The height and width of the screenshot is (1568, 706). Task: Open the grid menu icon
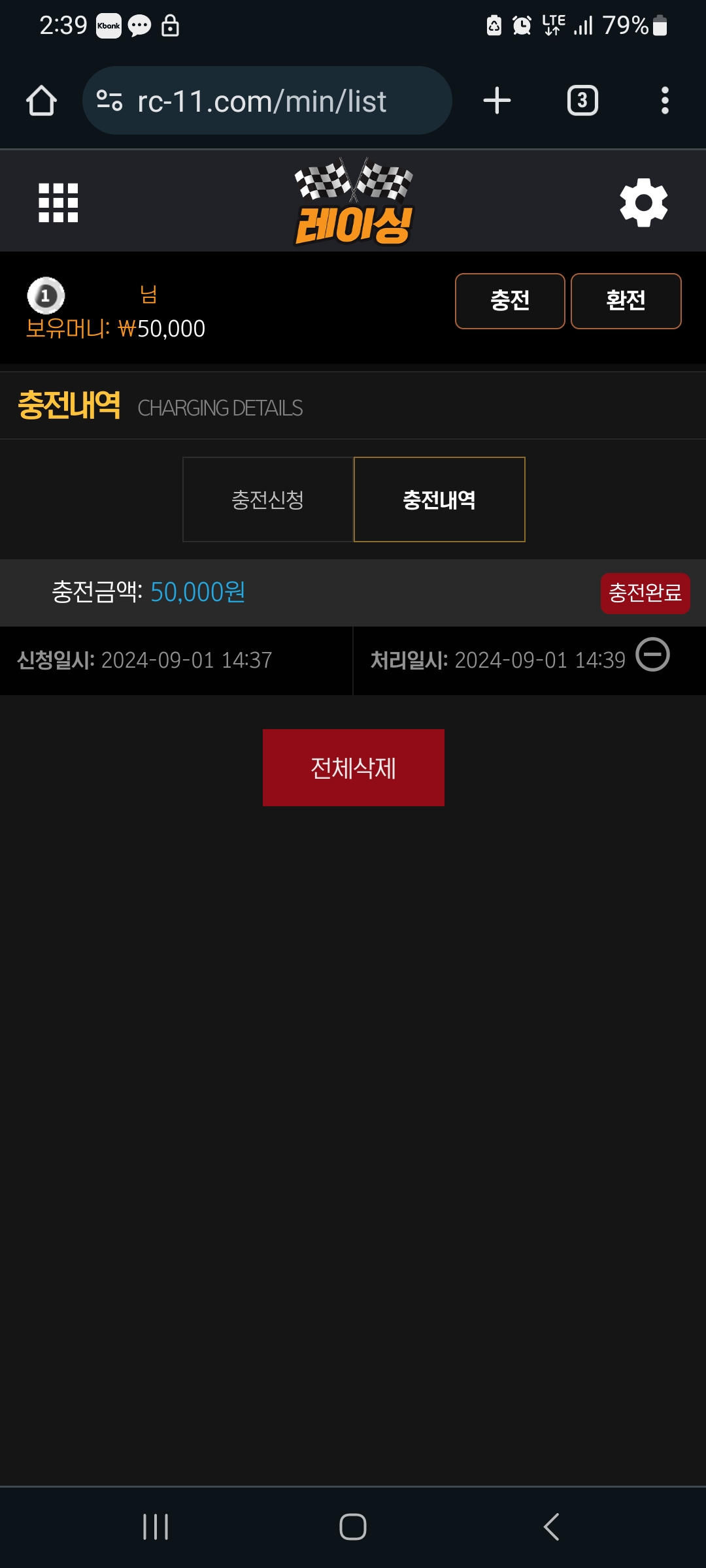pos(58,203)
